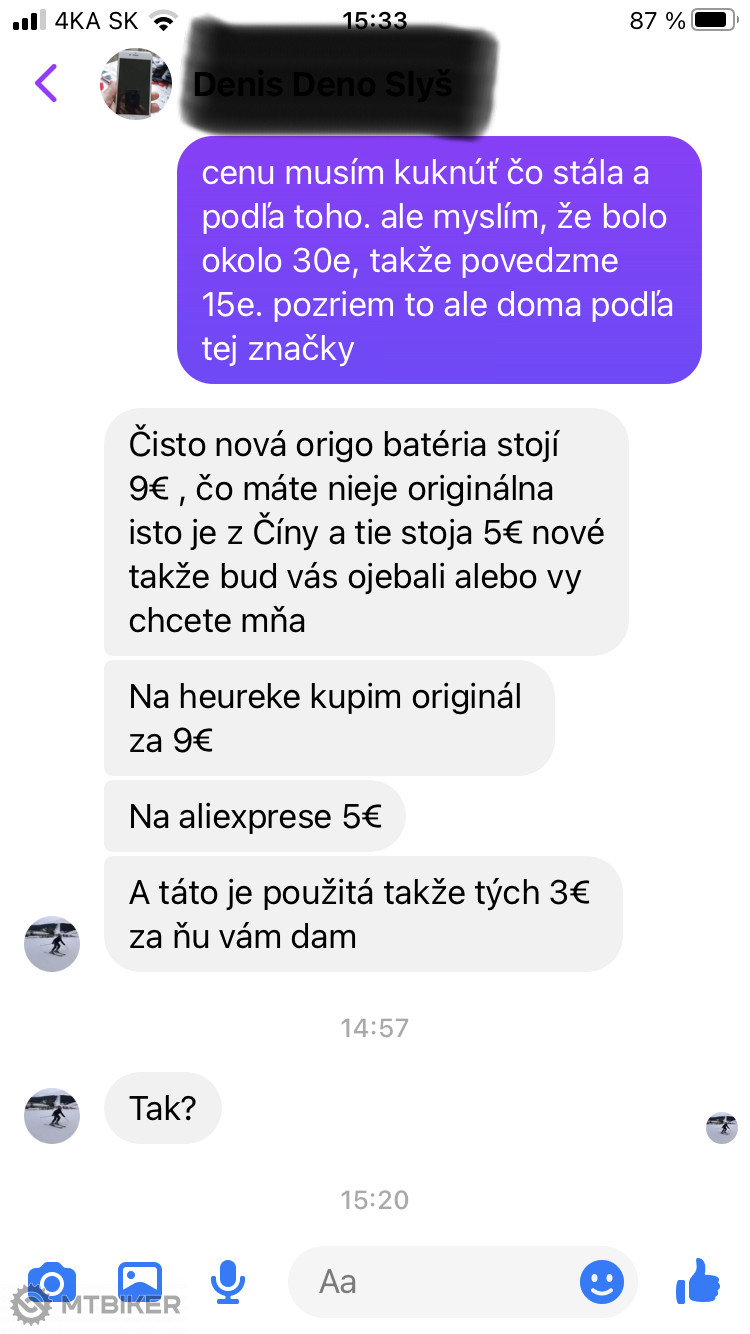Viewport: 750px width, 1334px height.
Task: Open the photo gallery picker
Action: (x=140, y=1282)
